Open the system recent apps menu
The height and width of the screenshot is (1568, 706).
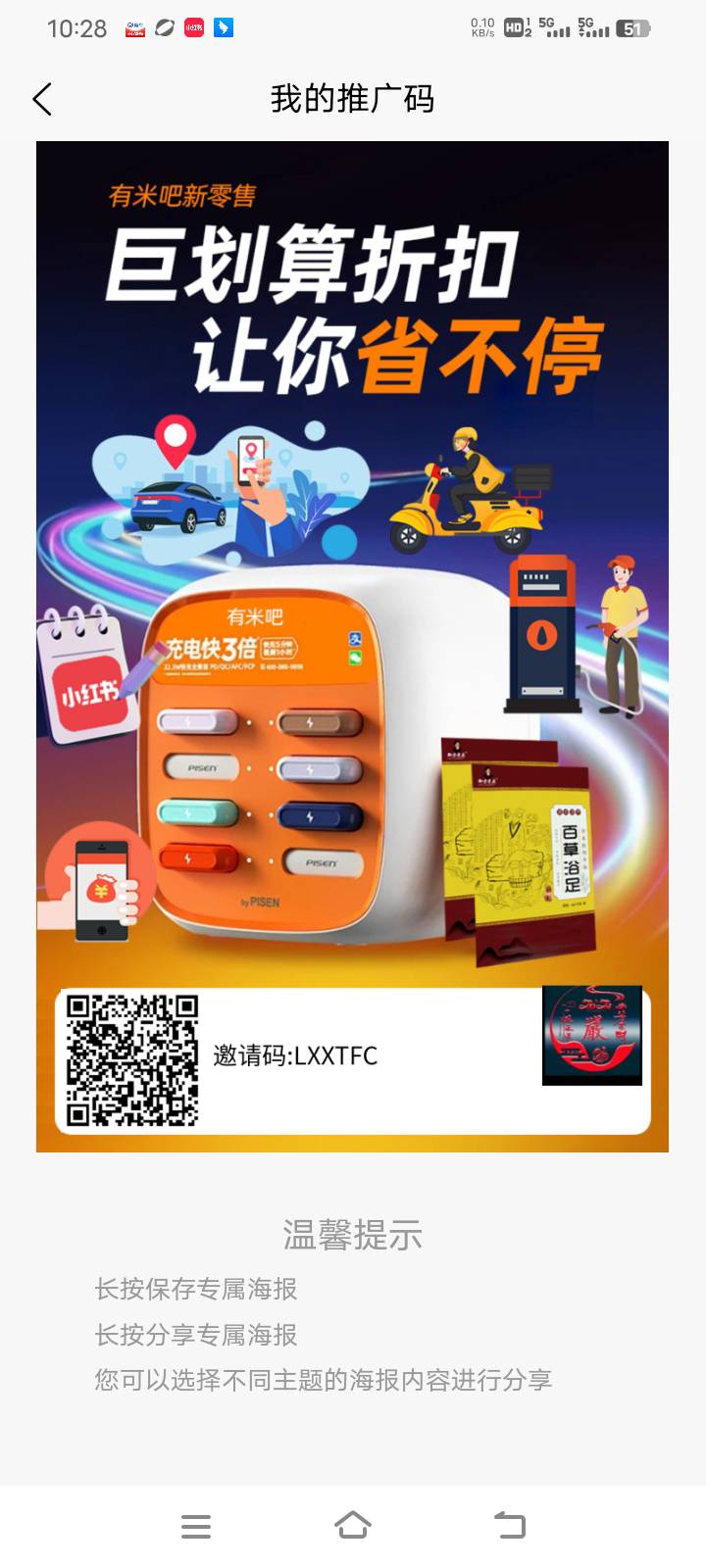point(196,1526)
